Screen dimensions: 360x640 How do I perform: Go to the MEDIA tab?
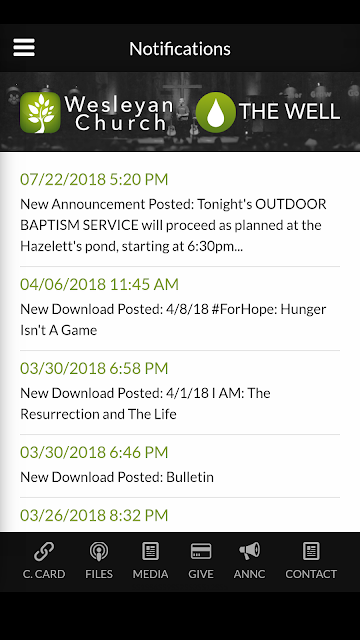pos(150,561)
